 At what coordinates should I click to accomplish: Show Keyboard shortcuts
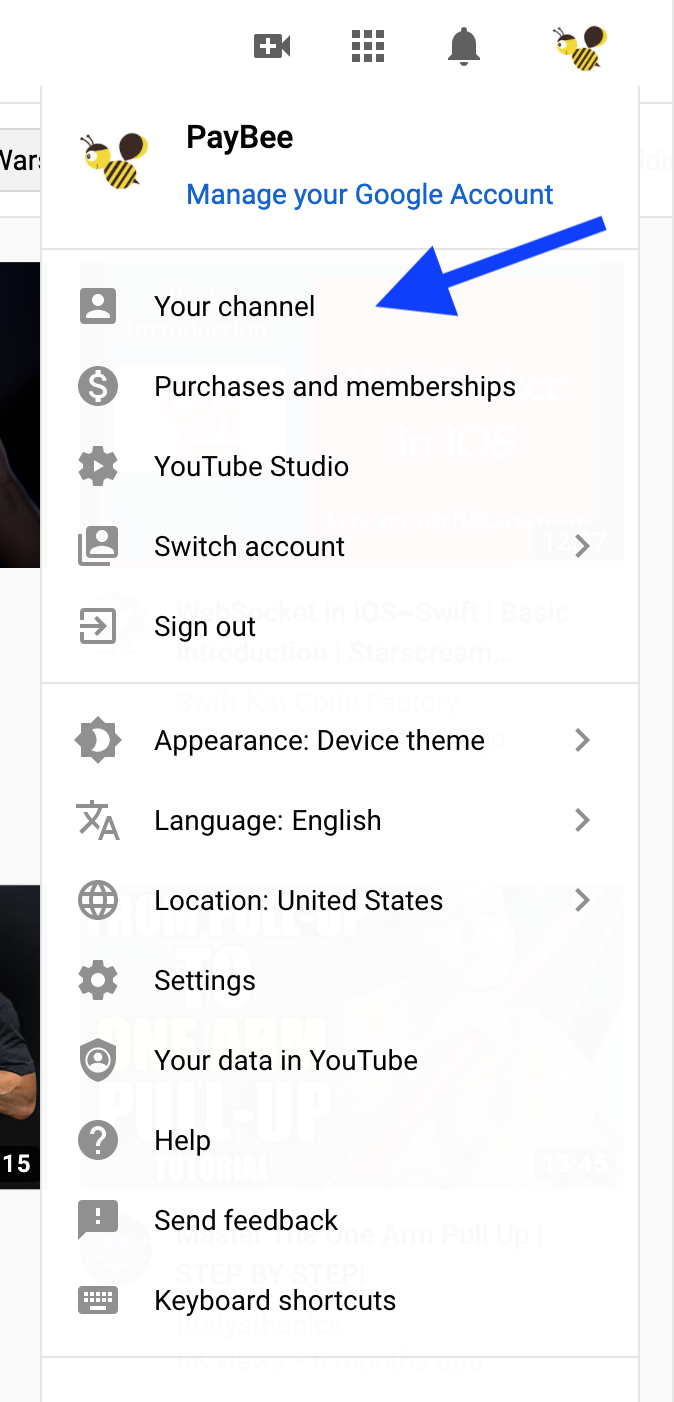[x=275, y=1300]
